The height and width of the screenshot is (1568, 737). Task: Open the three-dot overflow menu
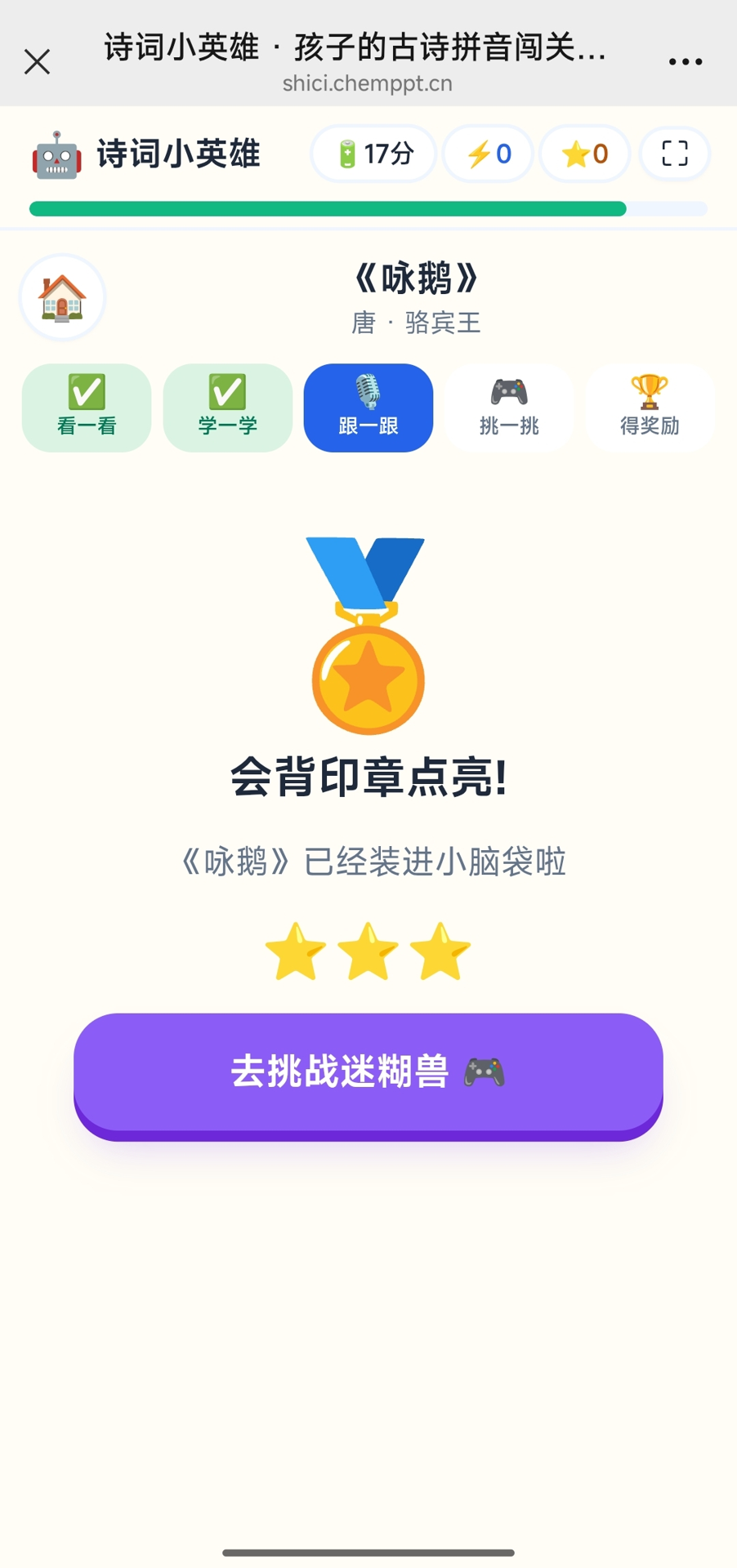click(686, 62)
